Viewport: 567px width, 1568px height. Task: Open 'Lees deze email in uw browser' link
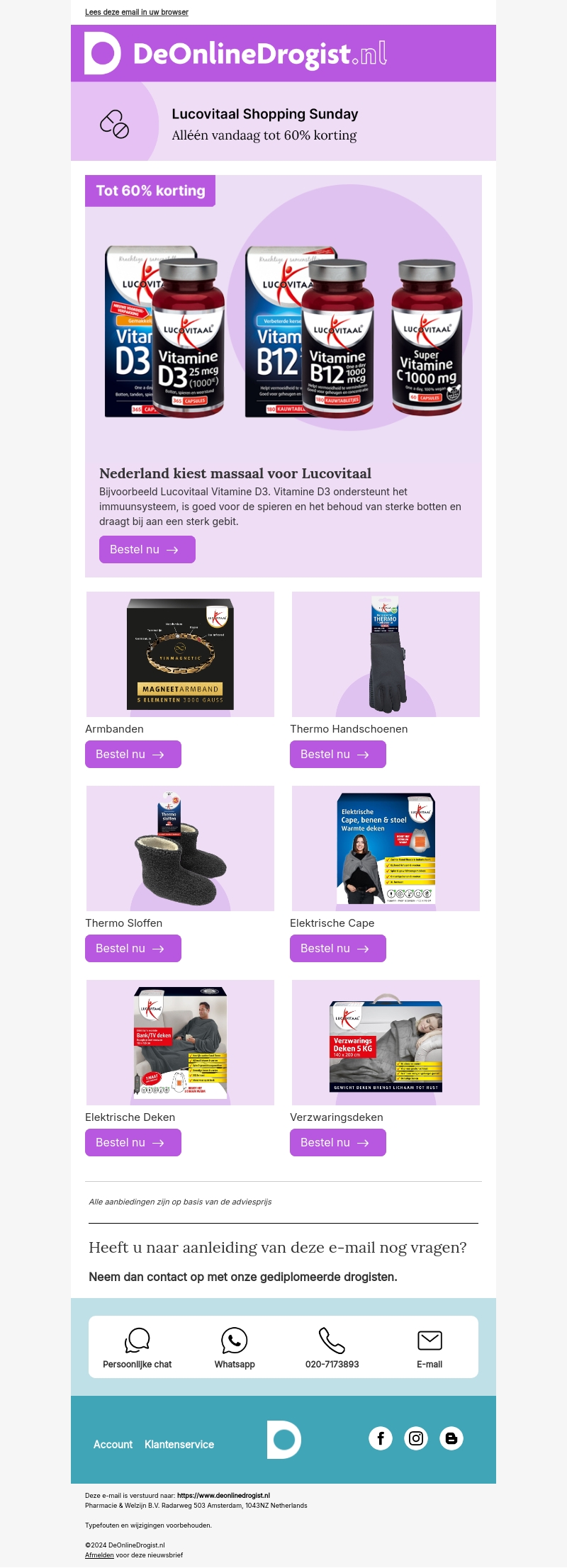coord(136,12)
